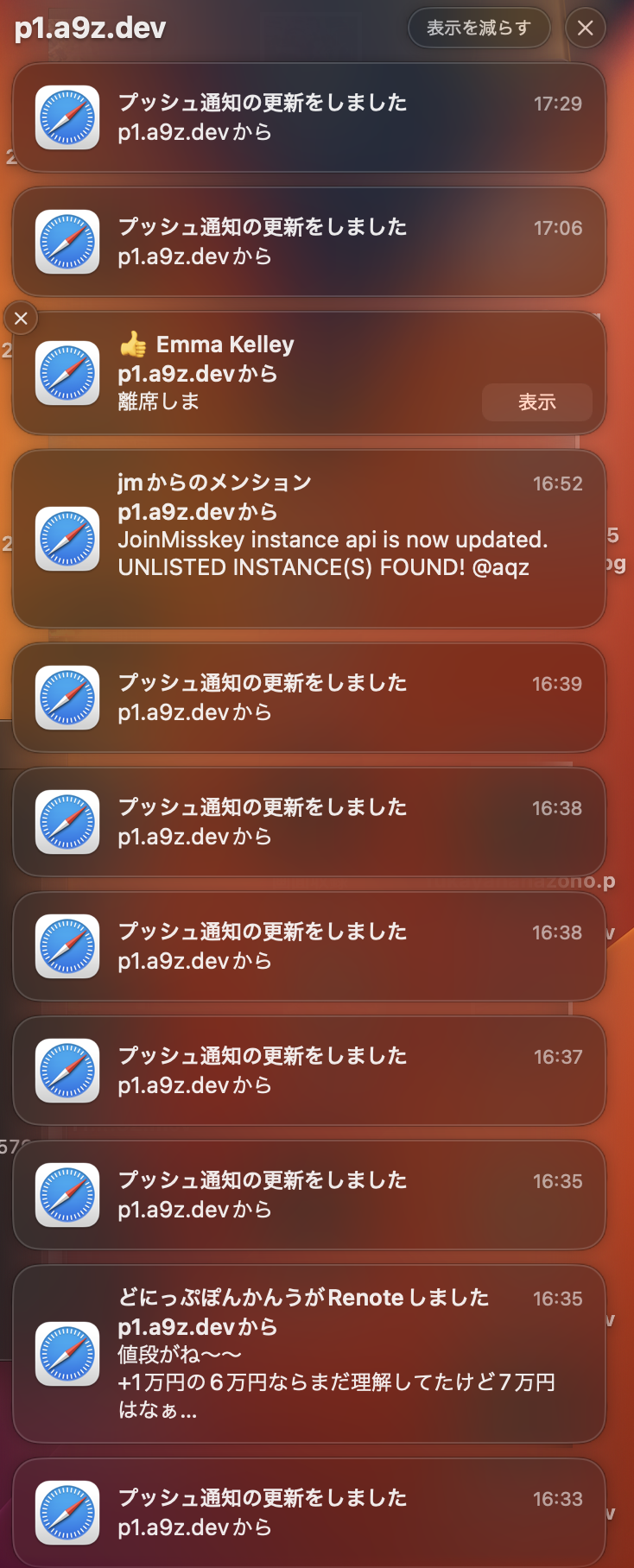Click the Safari icon on the 16:37 notification
The image size is (634, 1568).
point(67,1071)
